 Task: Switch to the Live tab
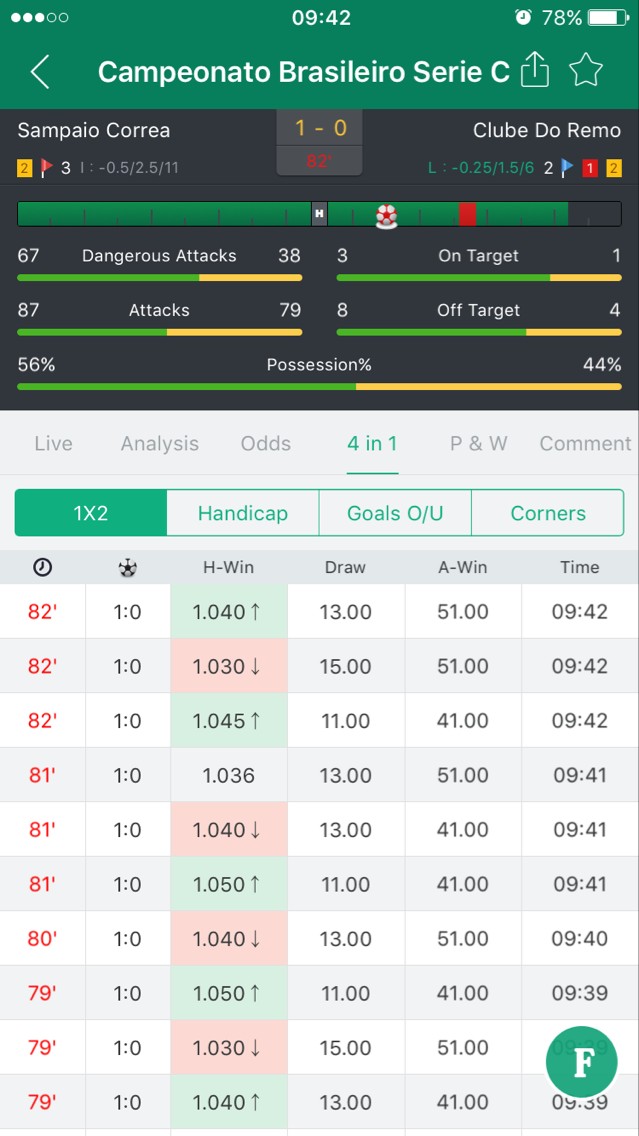[54, 443]
